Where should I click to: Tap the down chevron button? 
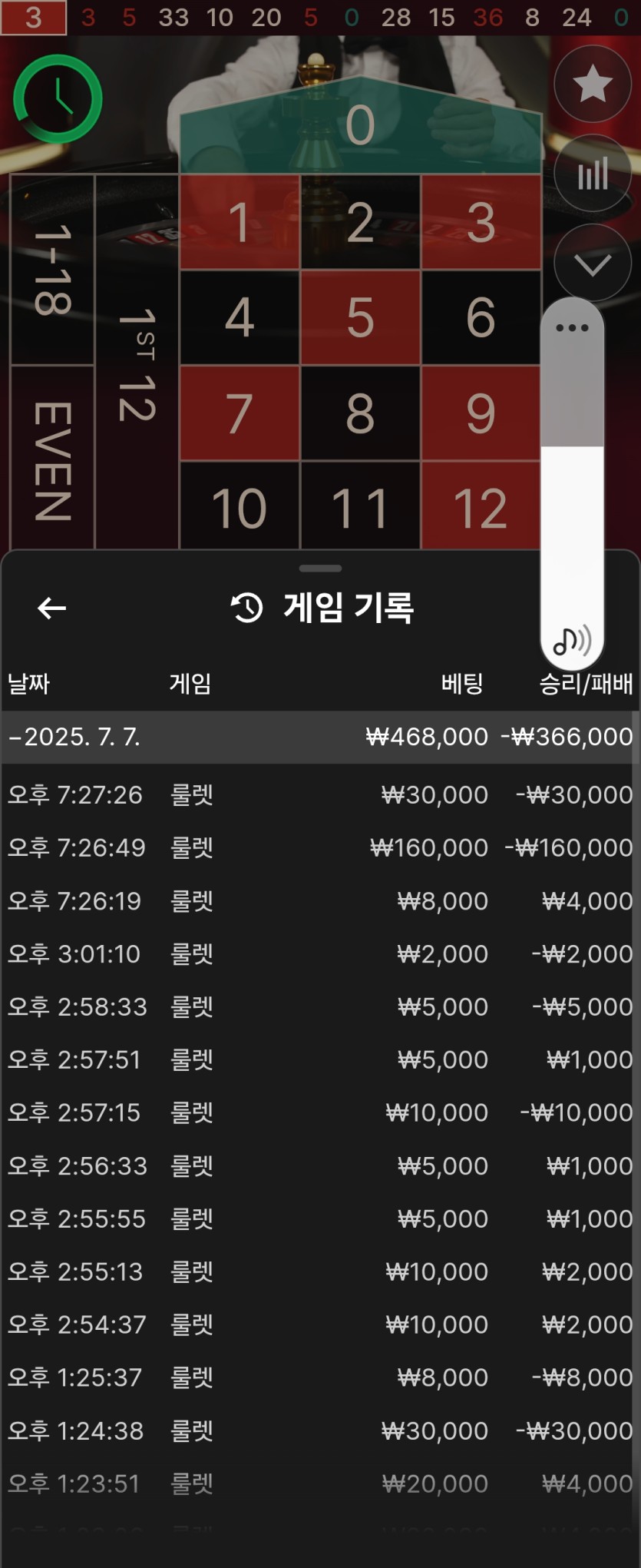click(x=592, y=264)
